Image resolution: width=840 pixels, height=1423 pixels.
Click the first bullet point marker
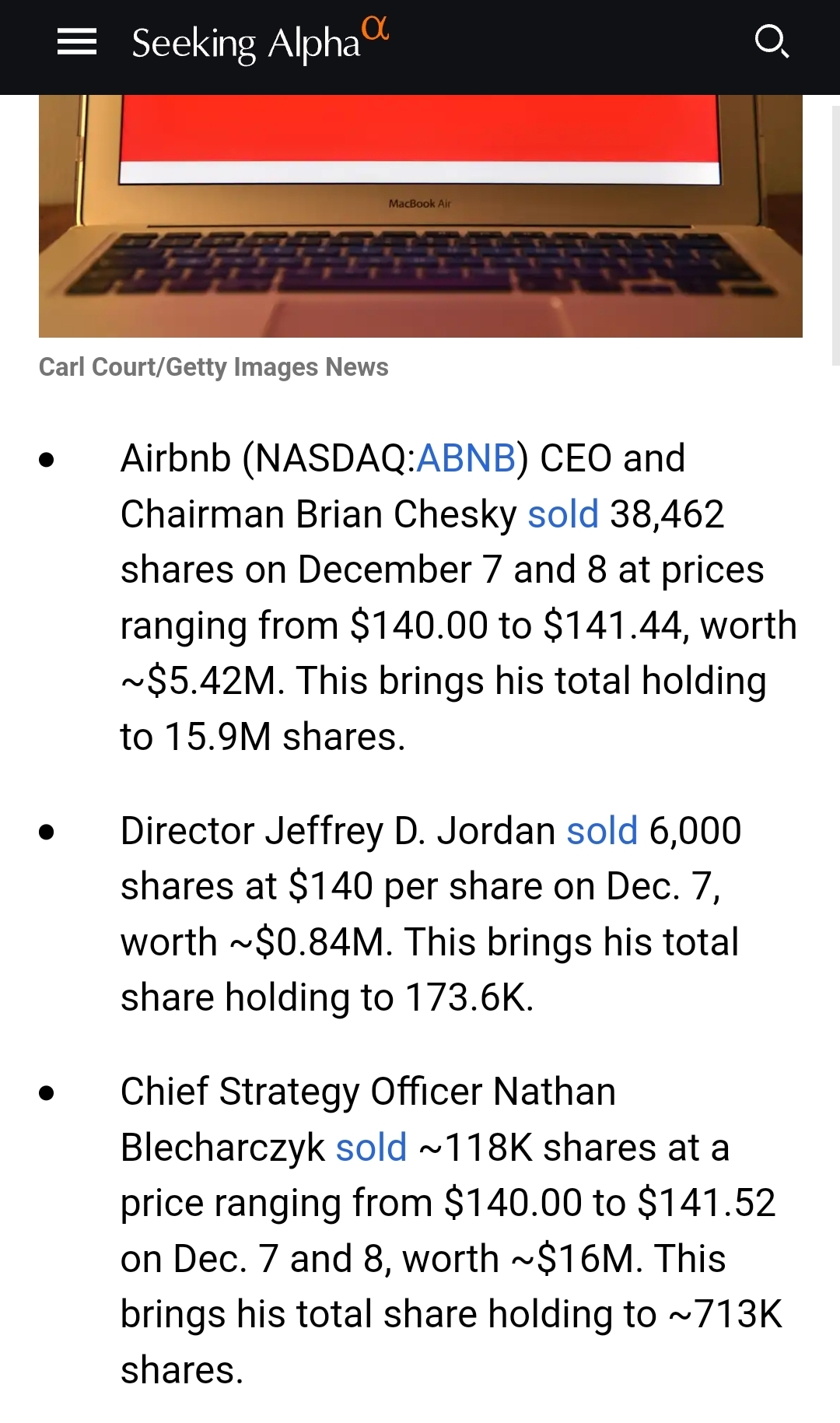48,459
